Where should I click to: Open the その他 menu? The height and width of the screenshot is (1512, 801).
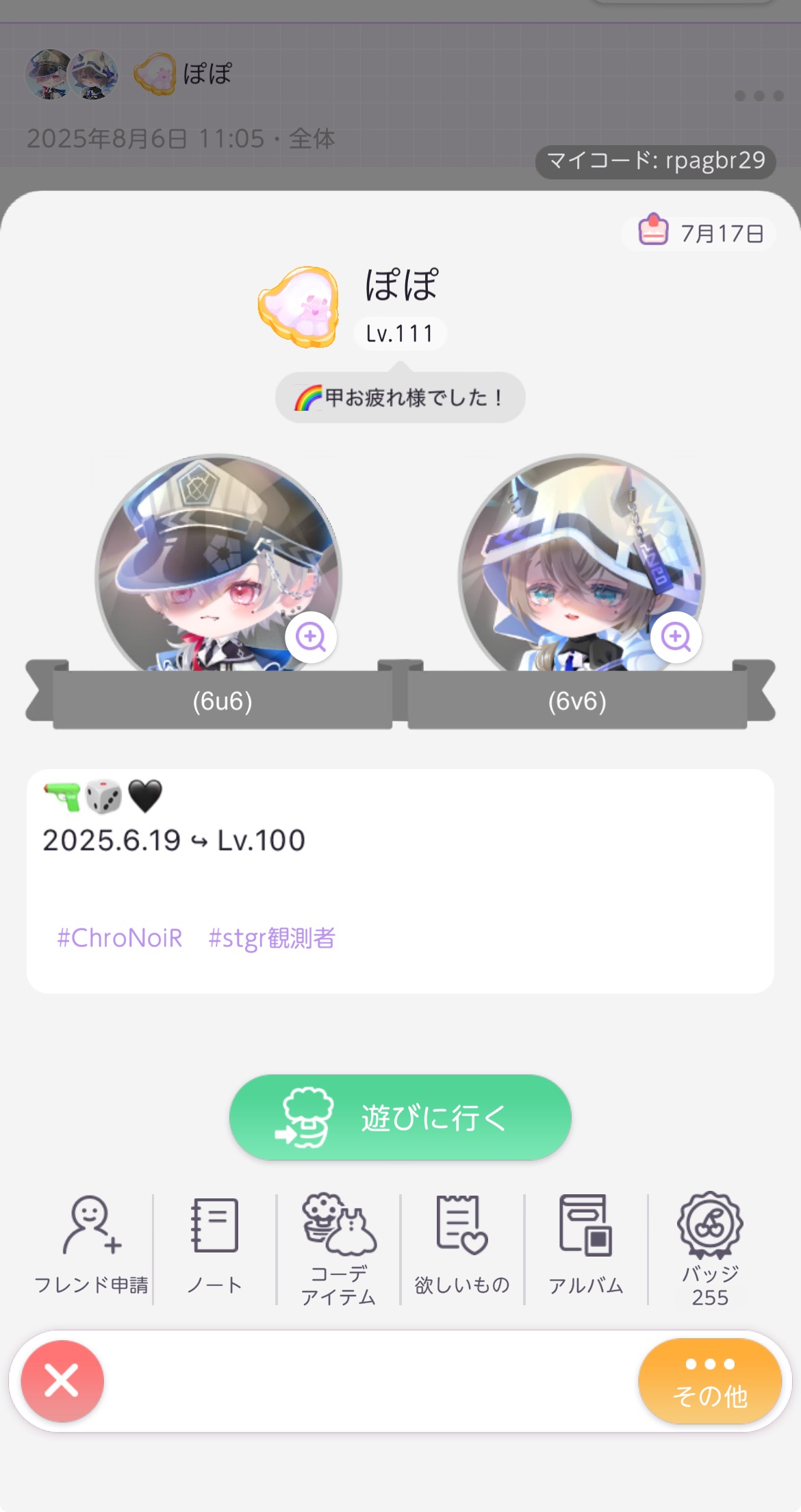click(710, 1381)
